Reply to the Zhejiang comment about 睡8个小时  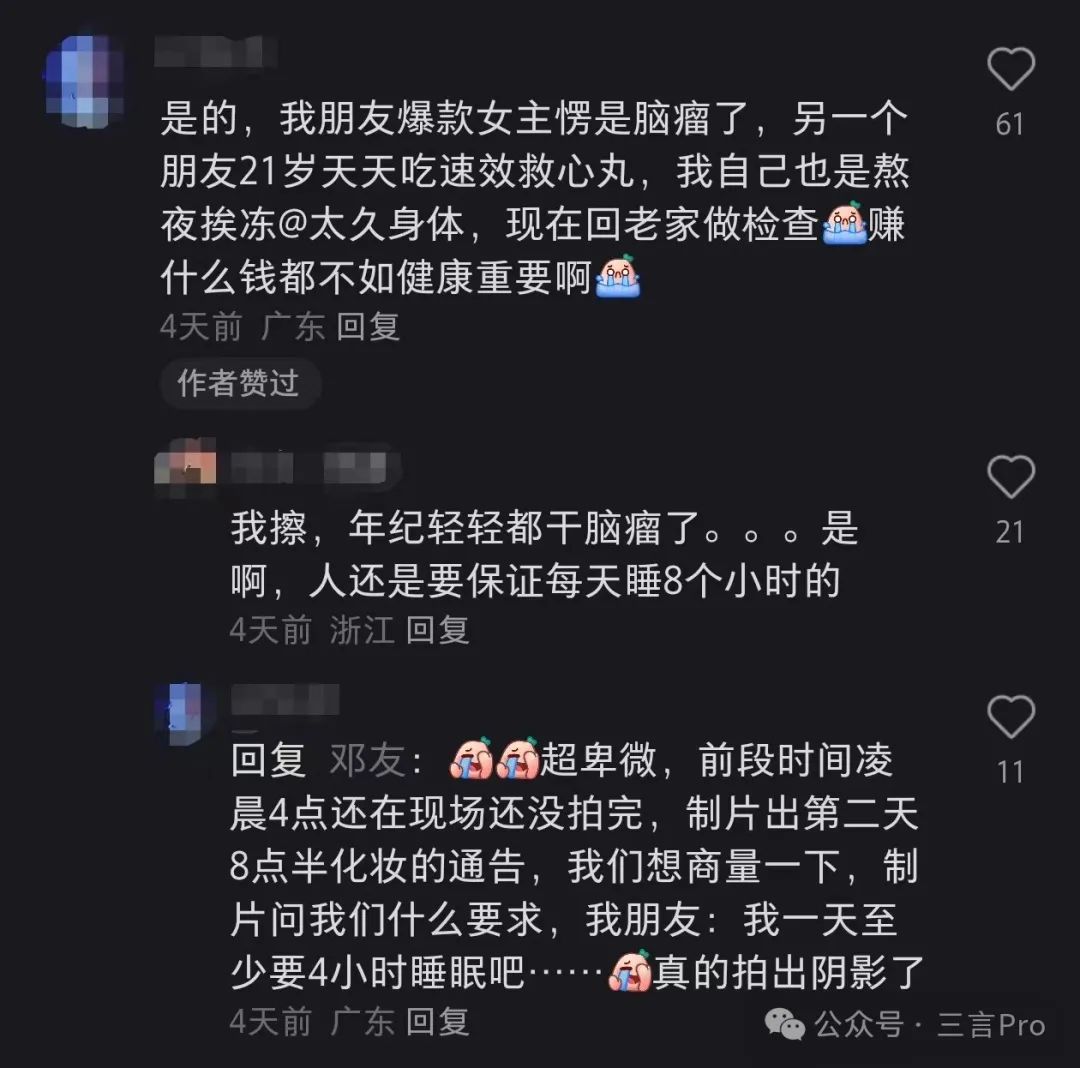pos(437,630)
